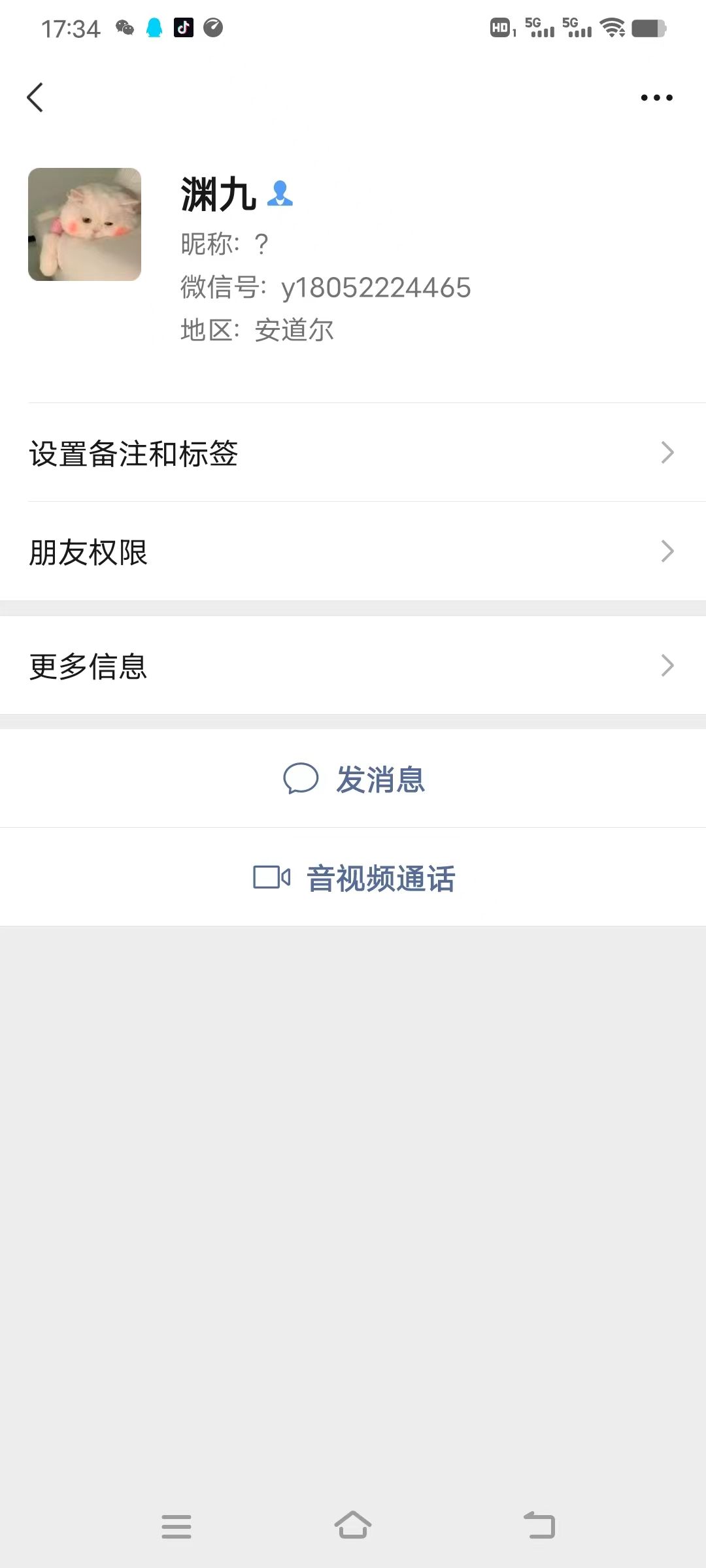Image resolution: width=706 pixels, height=1568 pixels.
Task: Select the region text 安道尔
Action: point(294,330)
